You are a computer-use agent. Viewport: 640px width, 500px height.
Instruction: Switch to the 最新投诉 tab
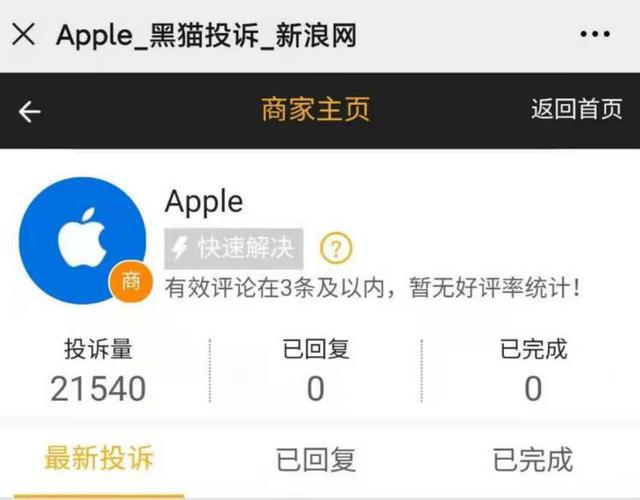(98, 459)
